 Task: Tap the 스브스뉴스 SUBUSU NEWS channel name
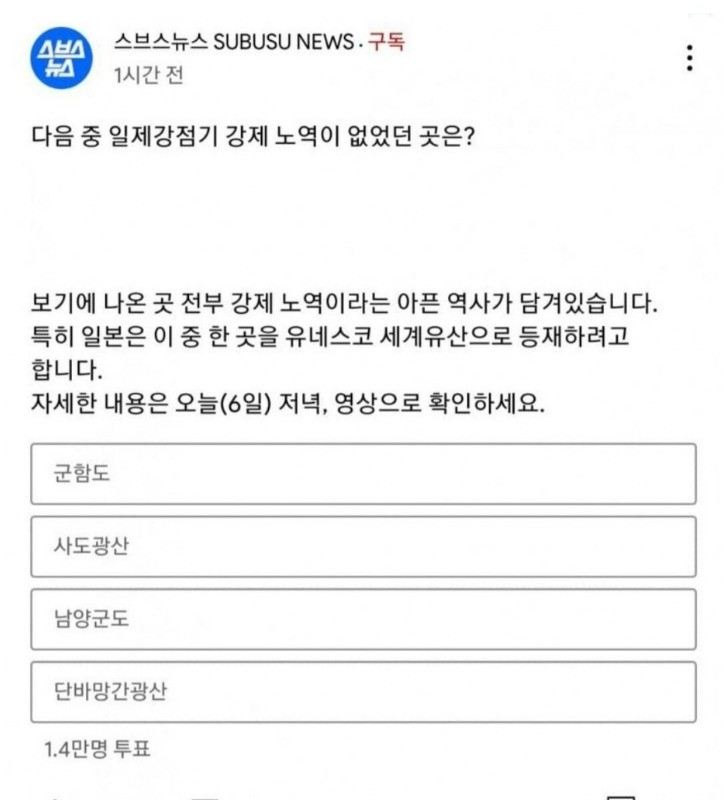pos(234,42)
